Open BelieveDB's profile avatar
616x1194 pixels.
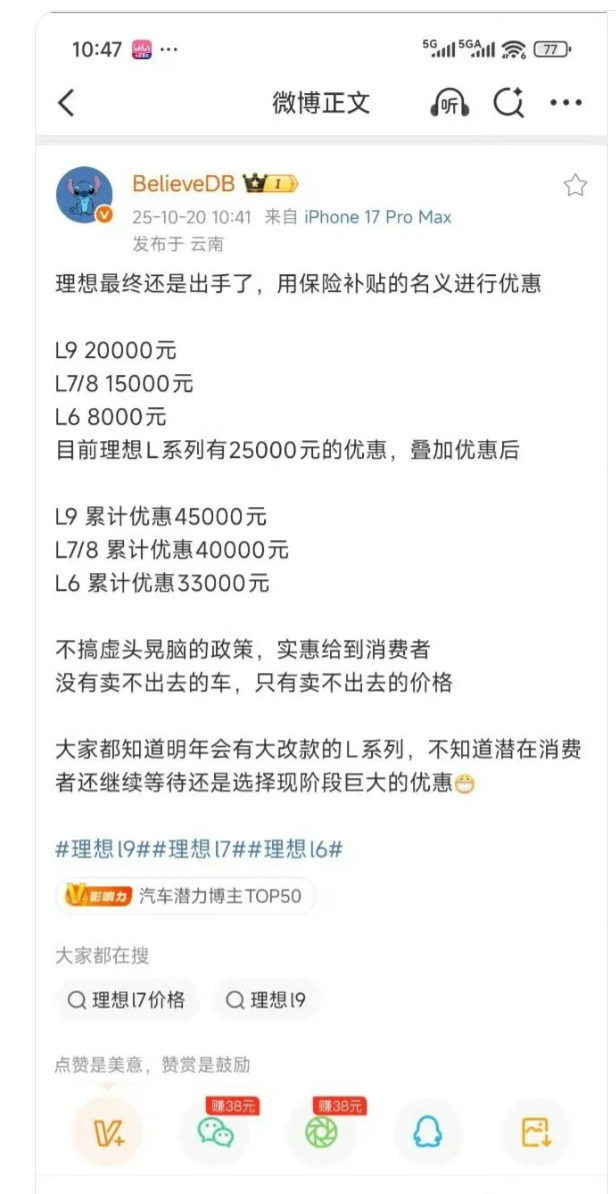[83, 195]
